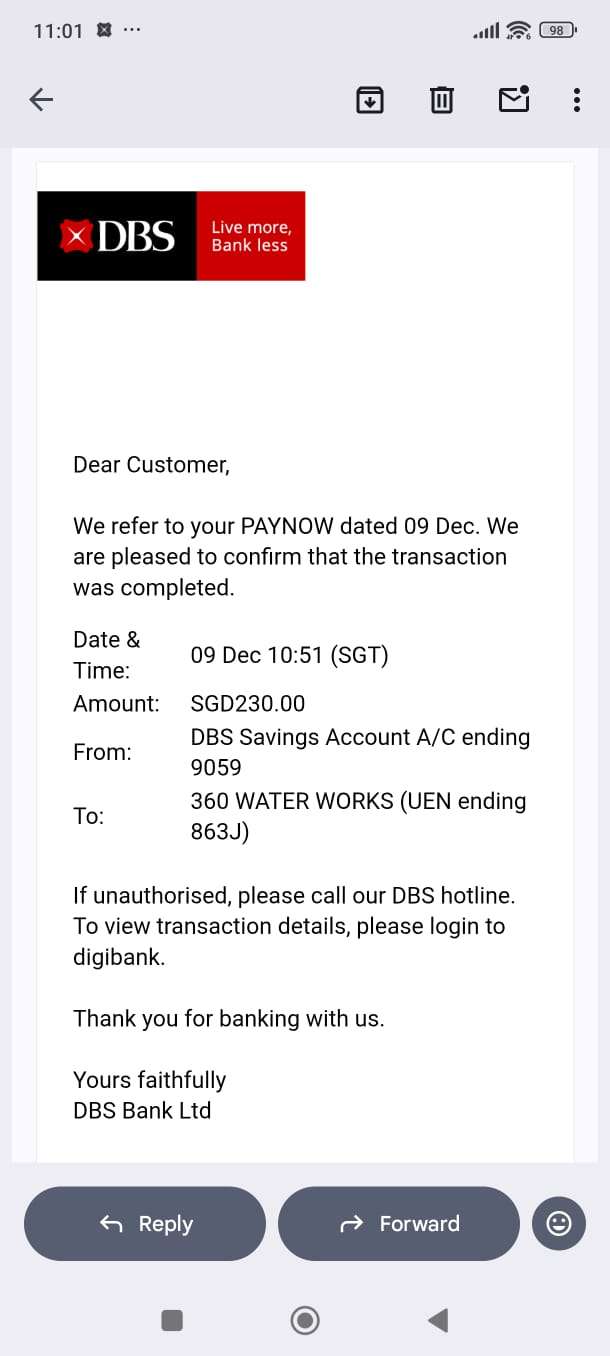Tap the system home button

point(305,1321)
